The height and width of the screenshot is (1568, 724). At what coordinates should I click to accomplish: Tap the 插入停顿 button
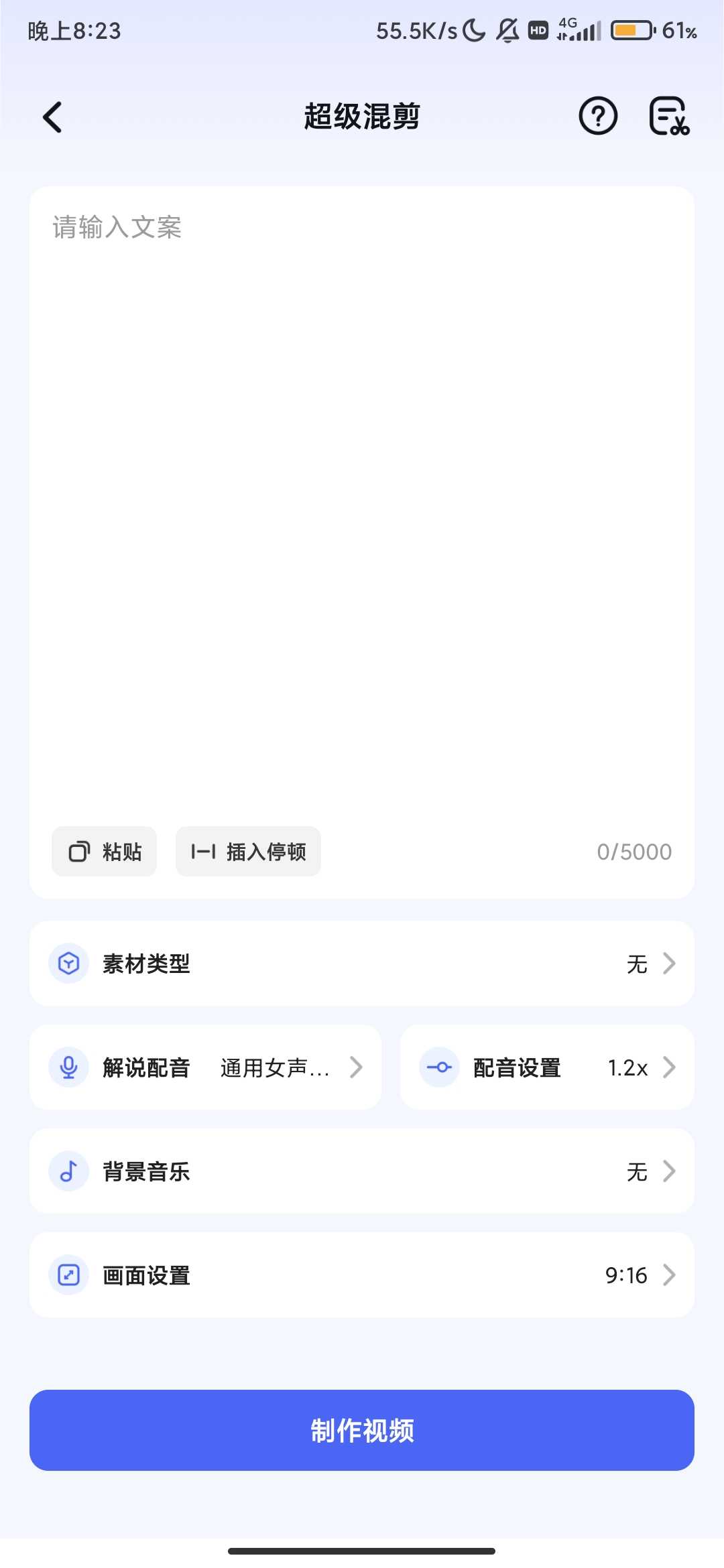tap(248, 852)
